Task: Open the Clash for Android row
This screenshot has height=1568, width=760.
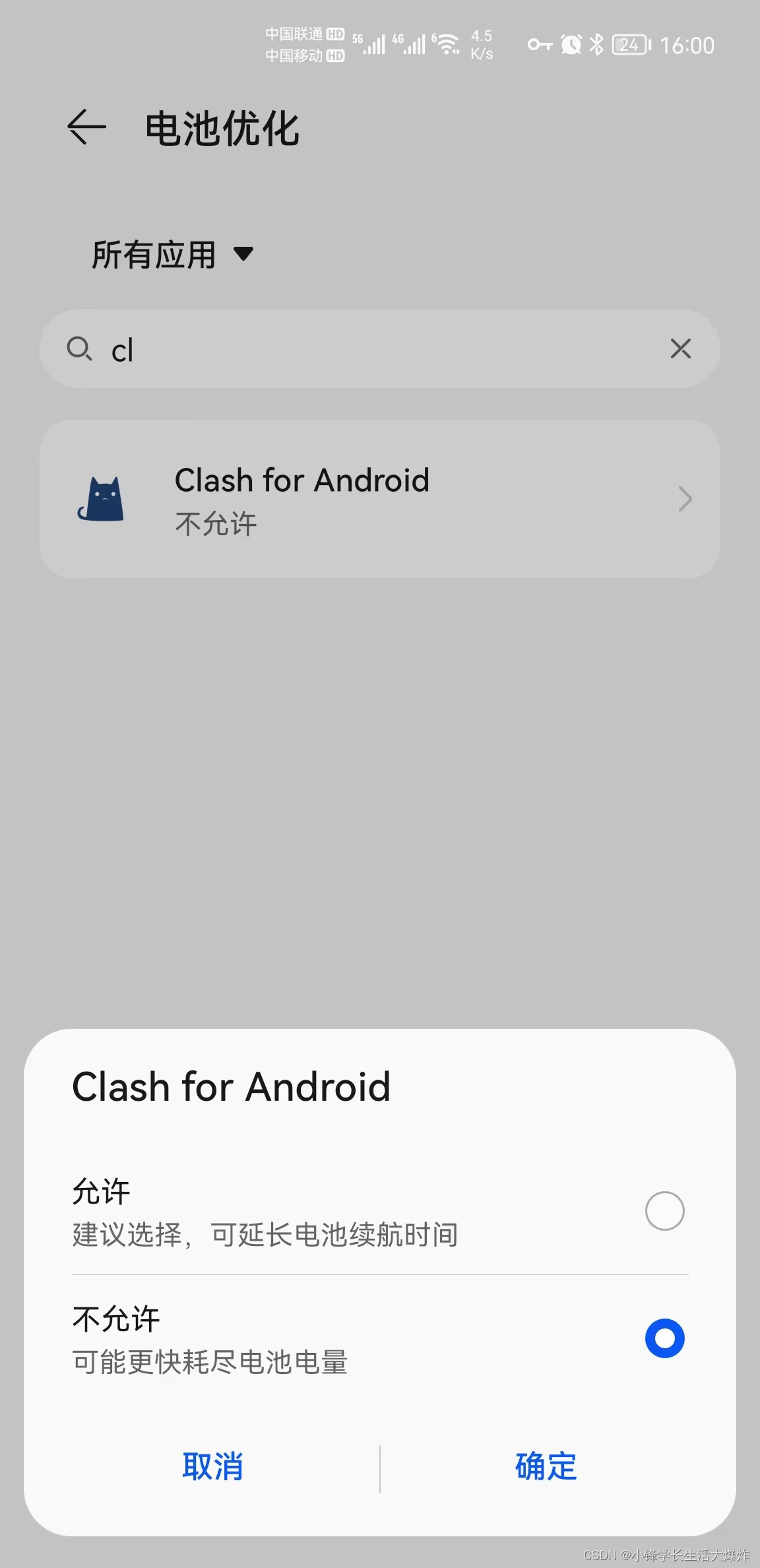Action: point(379,500)
